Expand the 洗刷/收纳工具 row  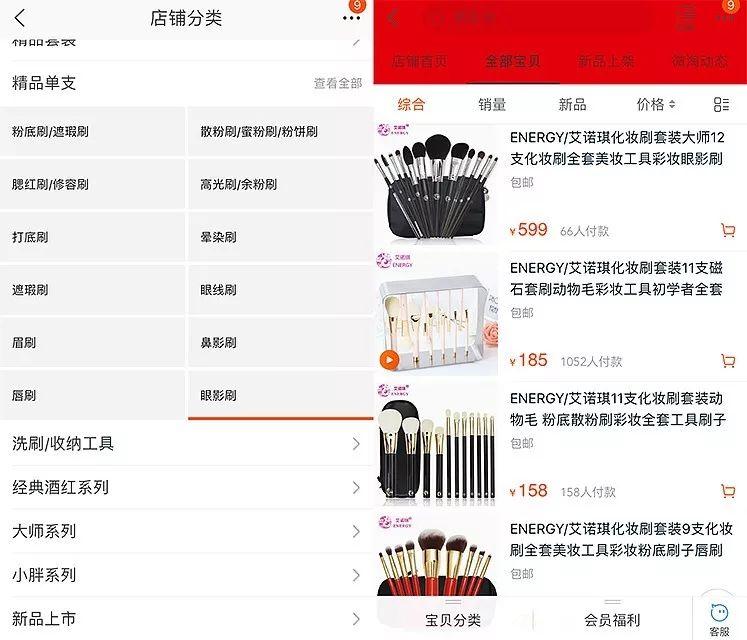pos(185,443)
